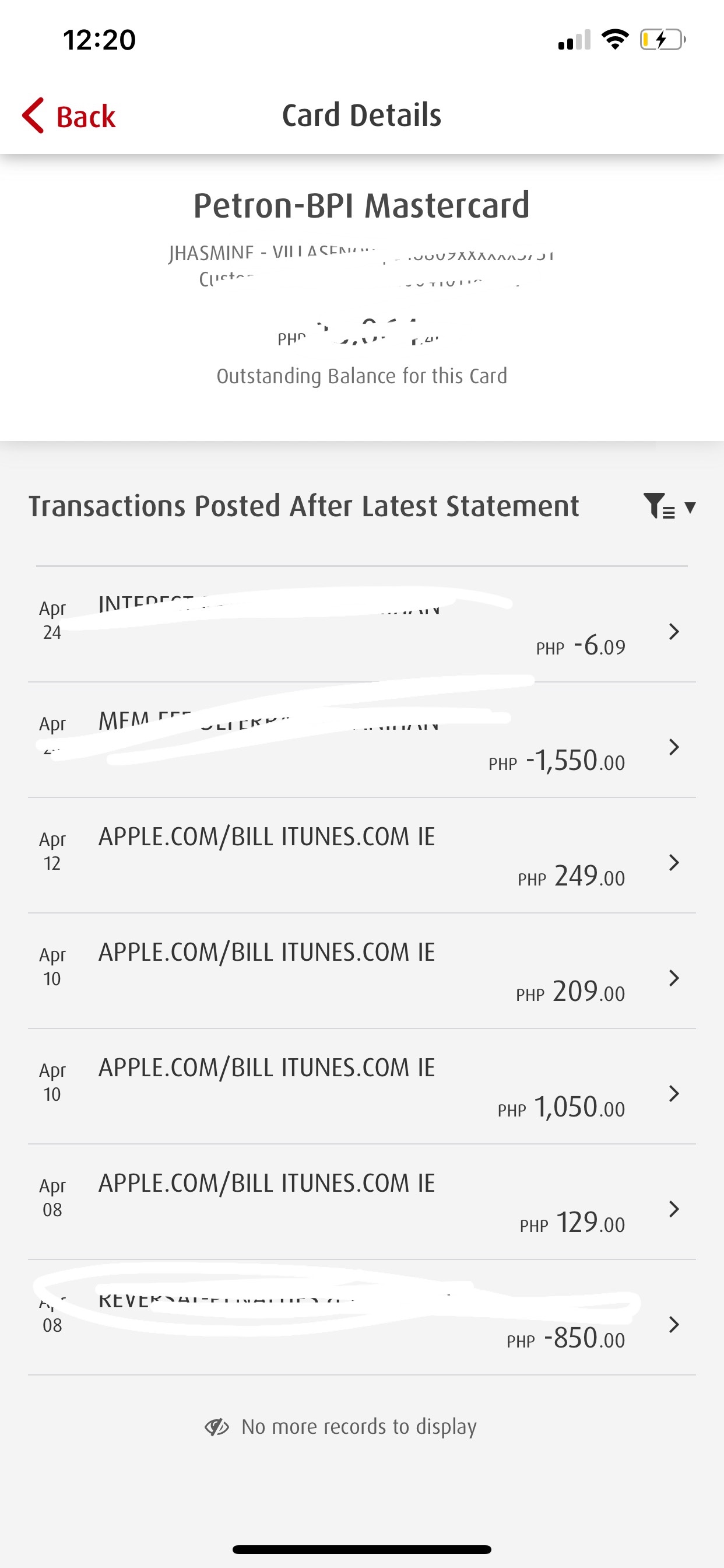724x1568 pixels.
Task: Open the Apr 12 Apple PHP 249.00 transaction
Action: tap(361, 856)
